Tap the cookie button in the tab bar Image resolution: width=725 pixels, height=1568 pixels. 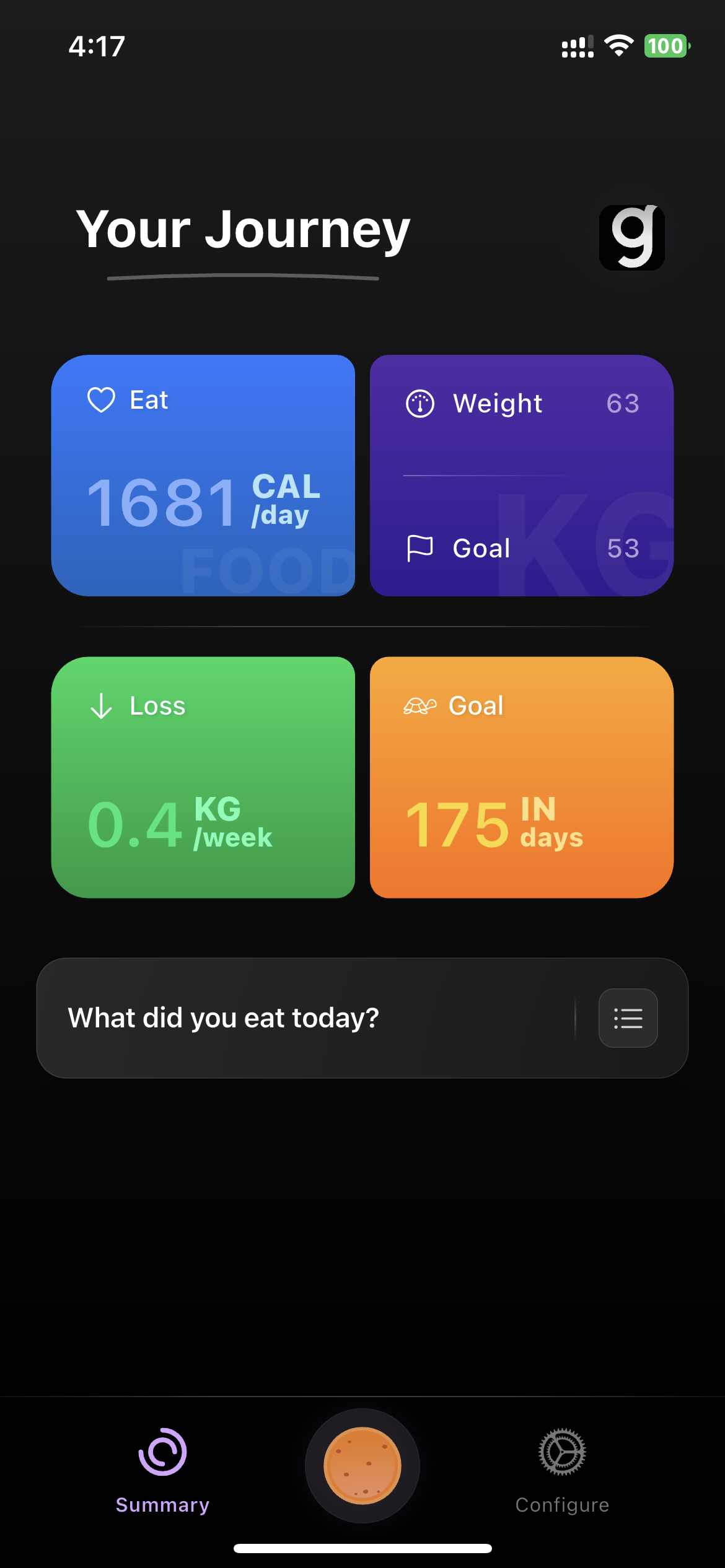click(362, 1465)
